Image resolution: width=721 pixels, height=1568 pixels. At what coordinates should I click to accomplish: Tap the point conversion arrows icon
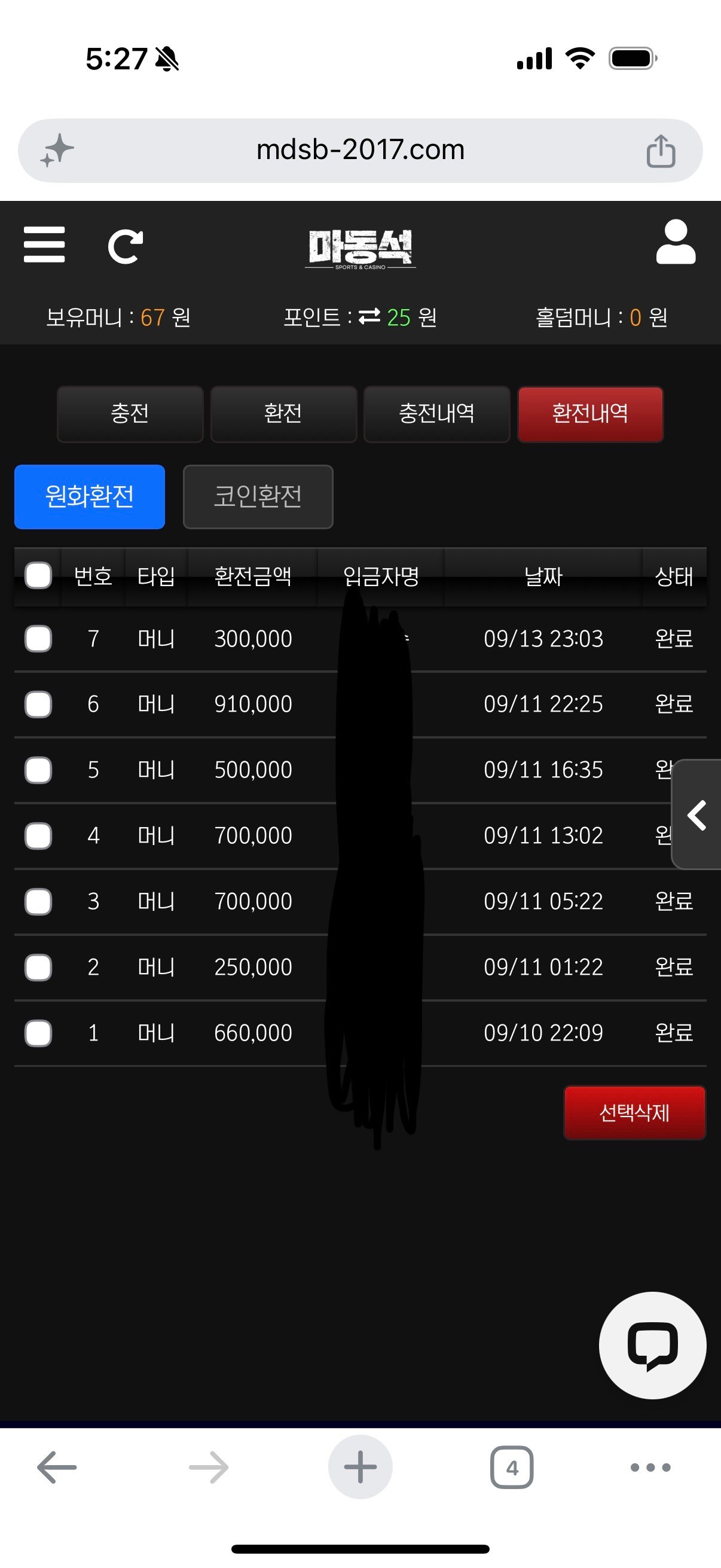[369, 316]
